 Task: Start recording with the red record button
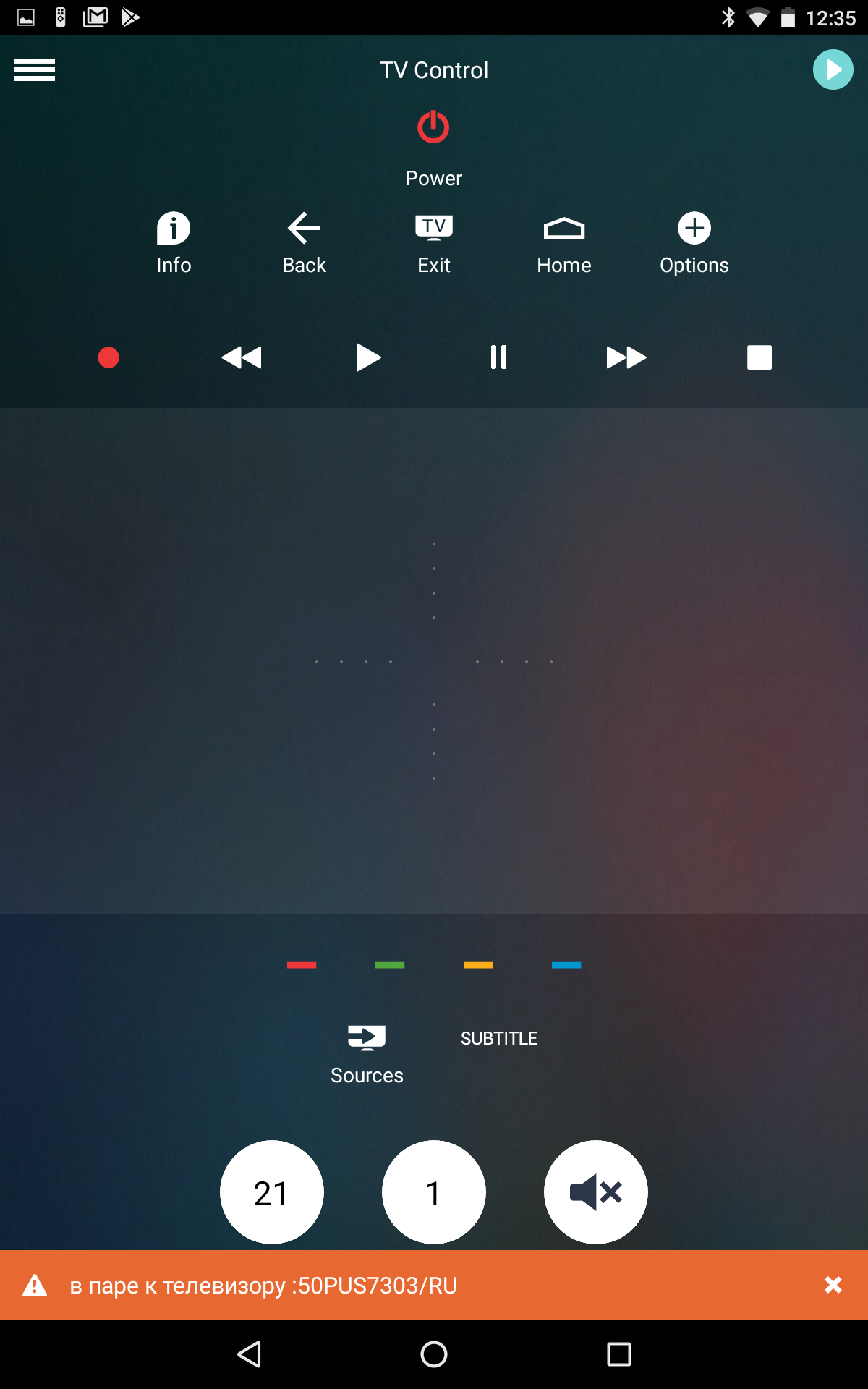point(109,357)
